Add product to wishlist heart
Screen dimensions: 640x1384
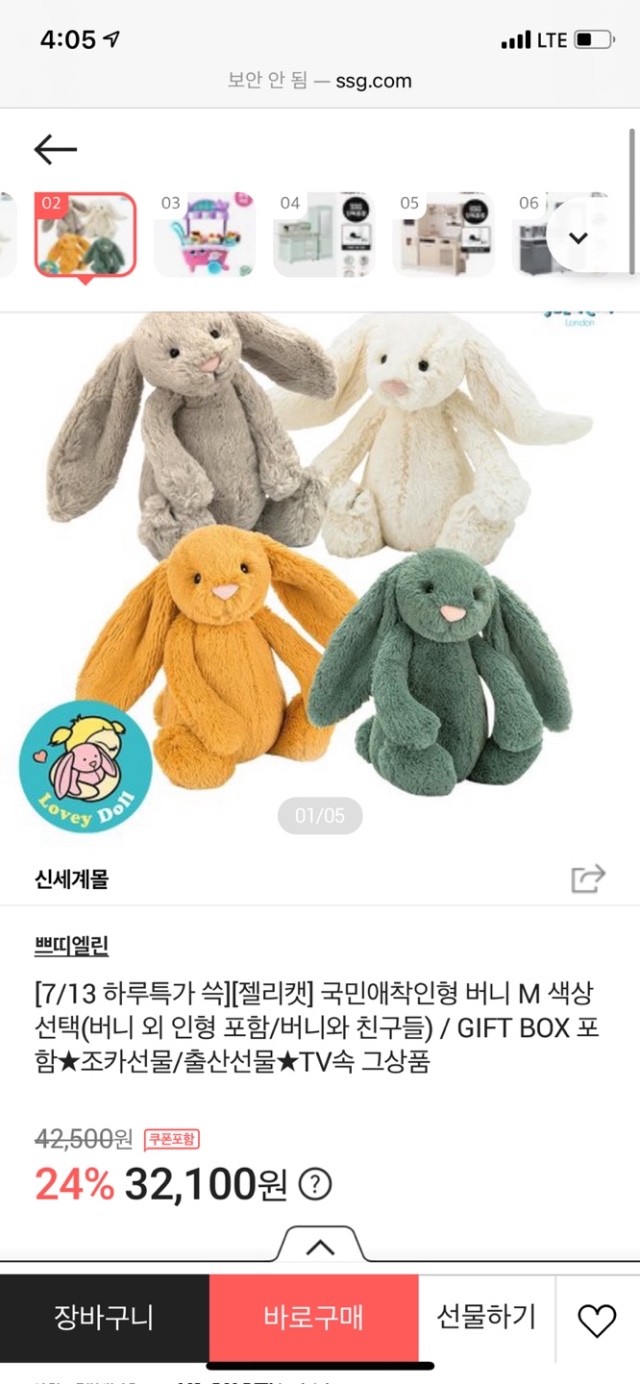coord(597,1320)
